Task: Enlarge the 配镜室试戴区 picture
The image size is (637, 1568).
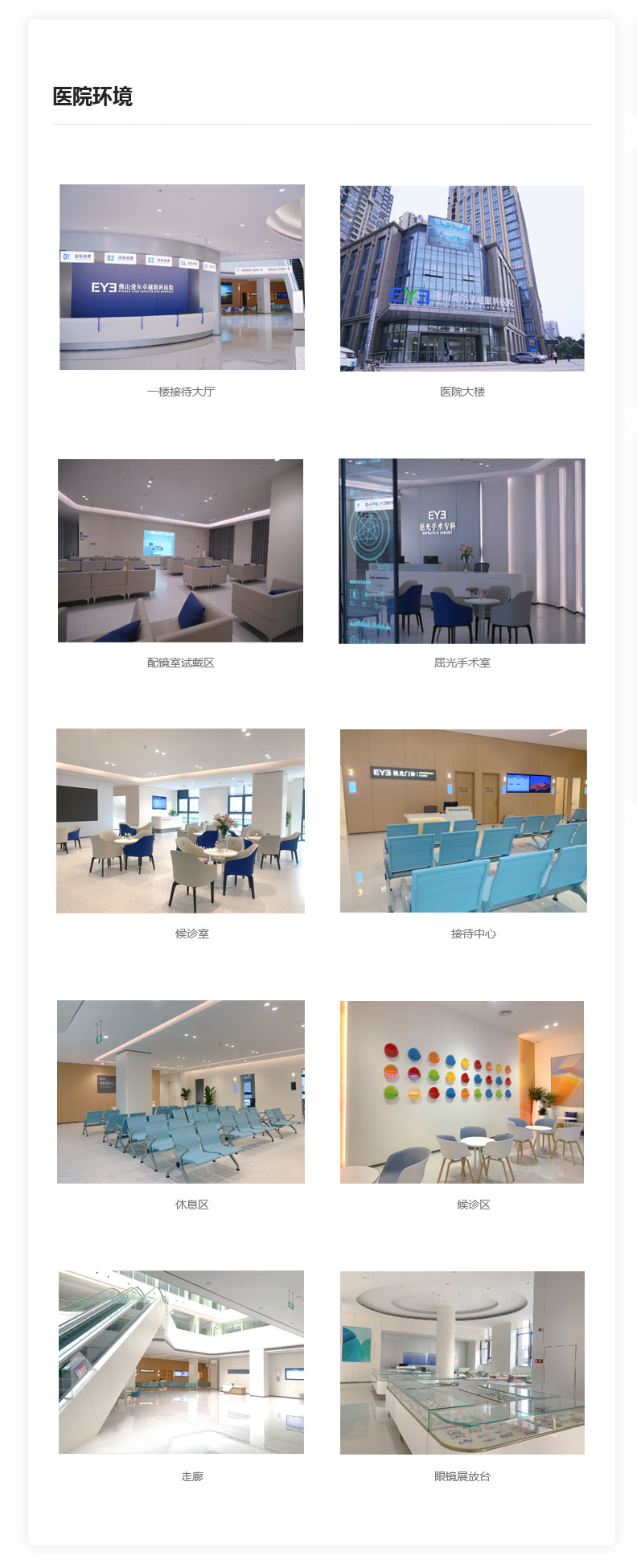Action: tap(180, 551)
